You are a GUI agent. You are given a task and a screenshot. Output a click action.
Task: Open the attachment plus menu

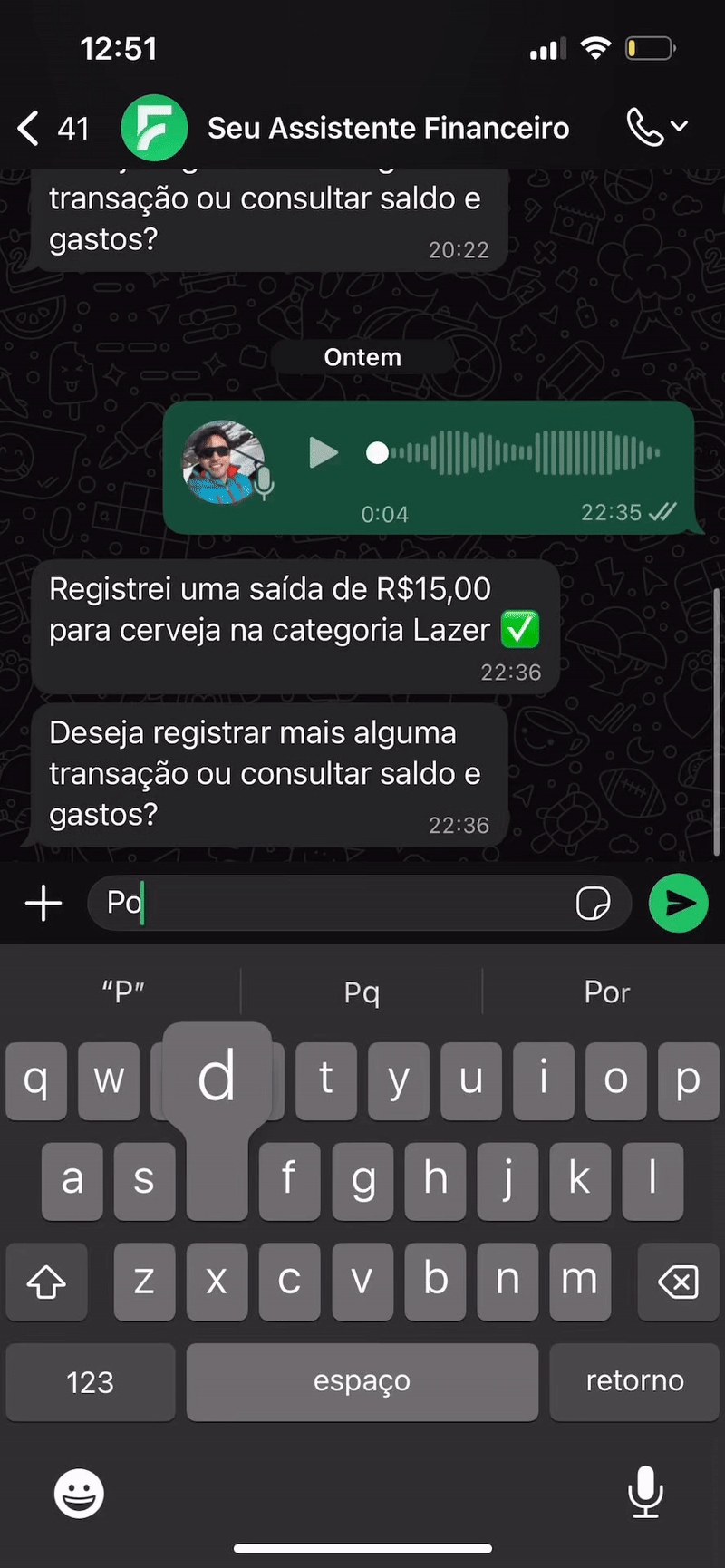click(x=43, y=904)
